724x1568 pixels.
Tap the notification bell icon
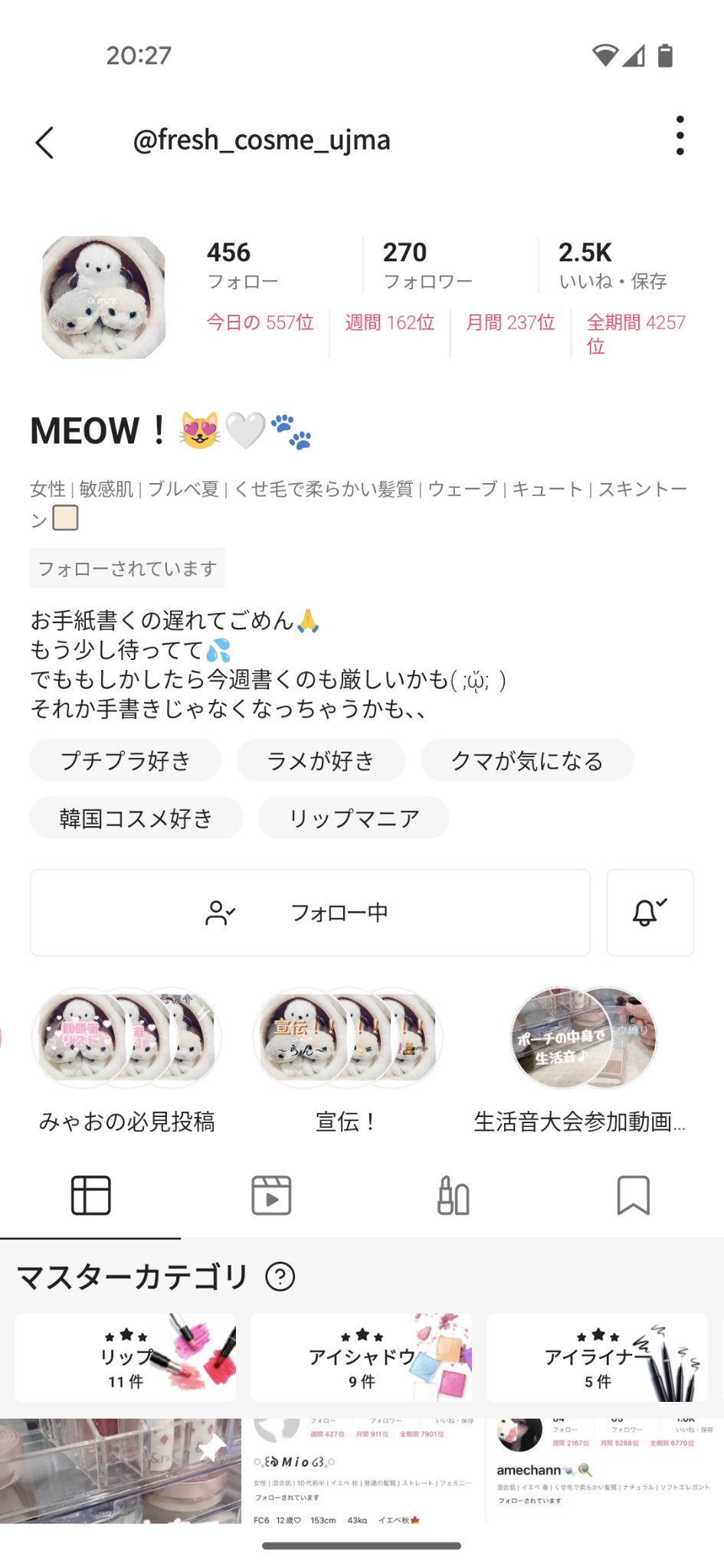pyautogui.click(x=649, y=913)
